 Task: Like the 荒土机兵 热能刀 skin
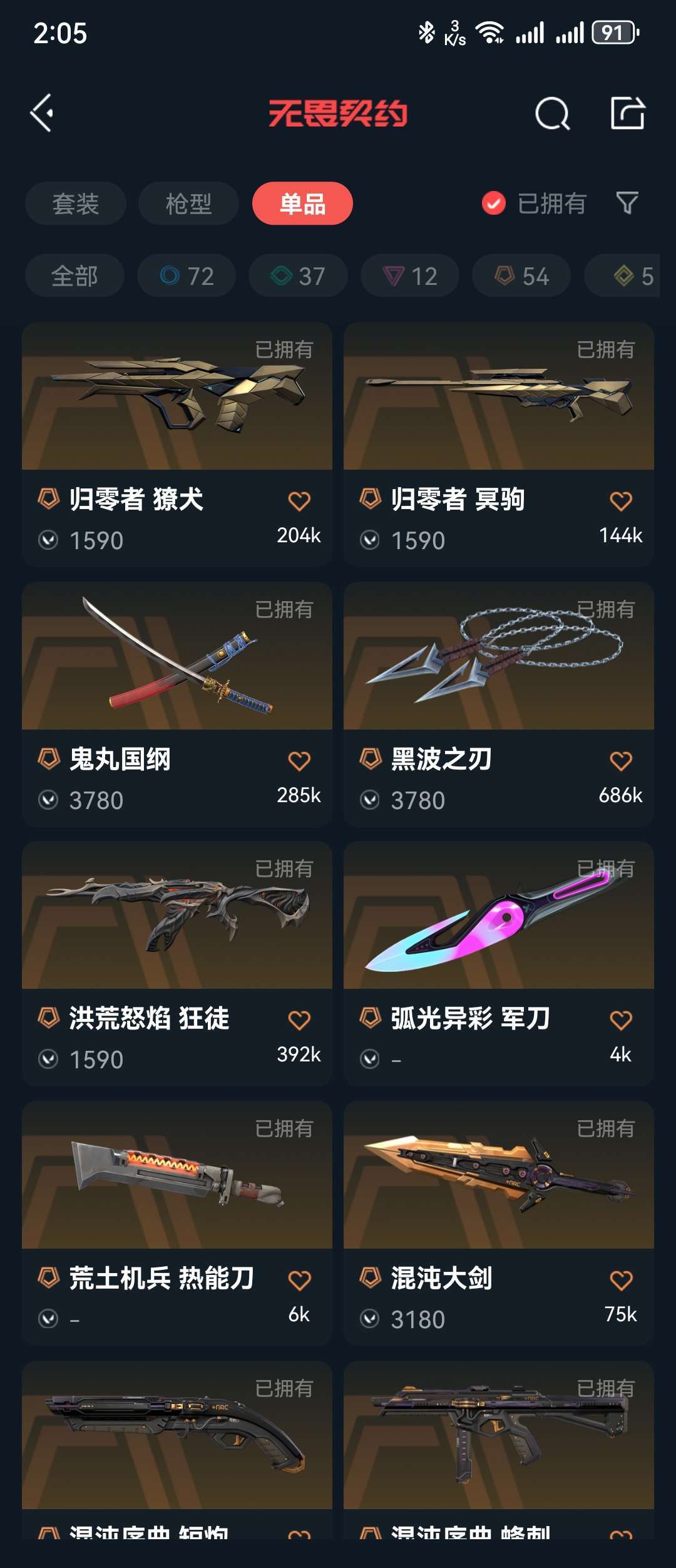(x=299, y=1280)
